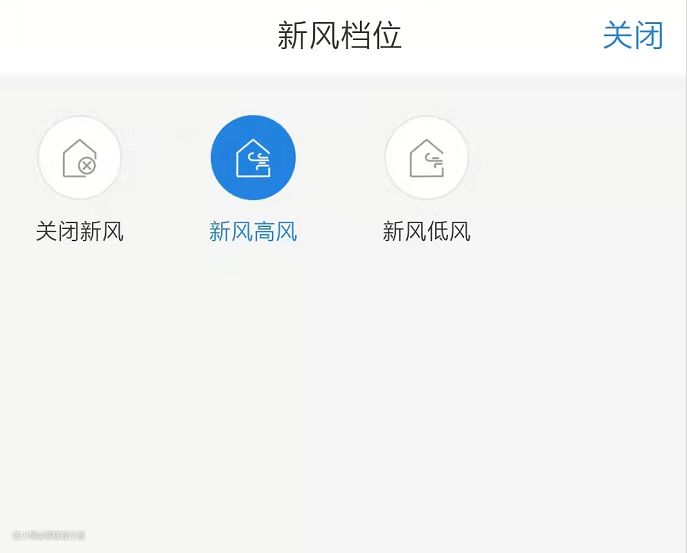Switch to 新风低风 mode
Image resolution: width=687 pixels, height=553 pixels.
(x=427, y=159)
